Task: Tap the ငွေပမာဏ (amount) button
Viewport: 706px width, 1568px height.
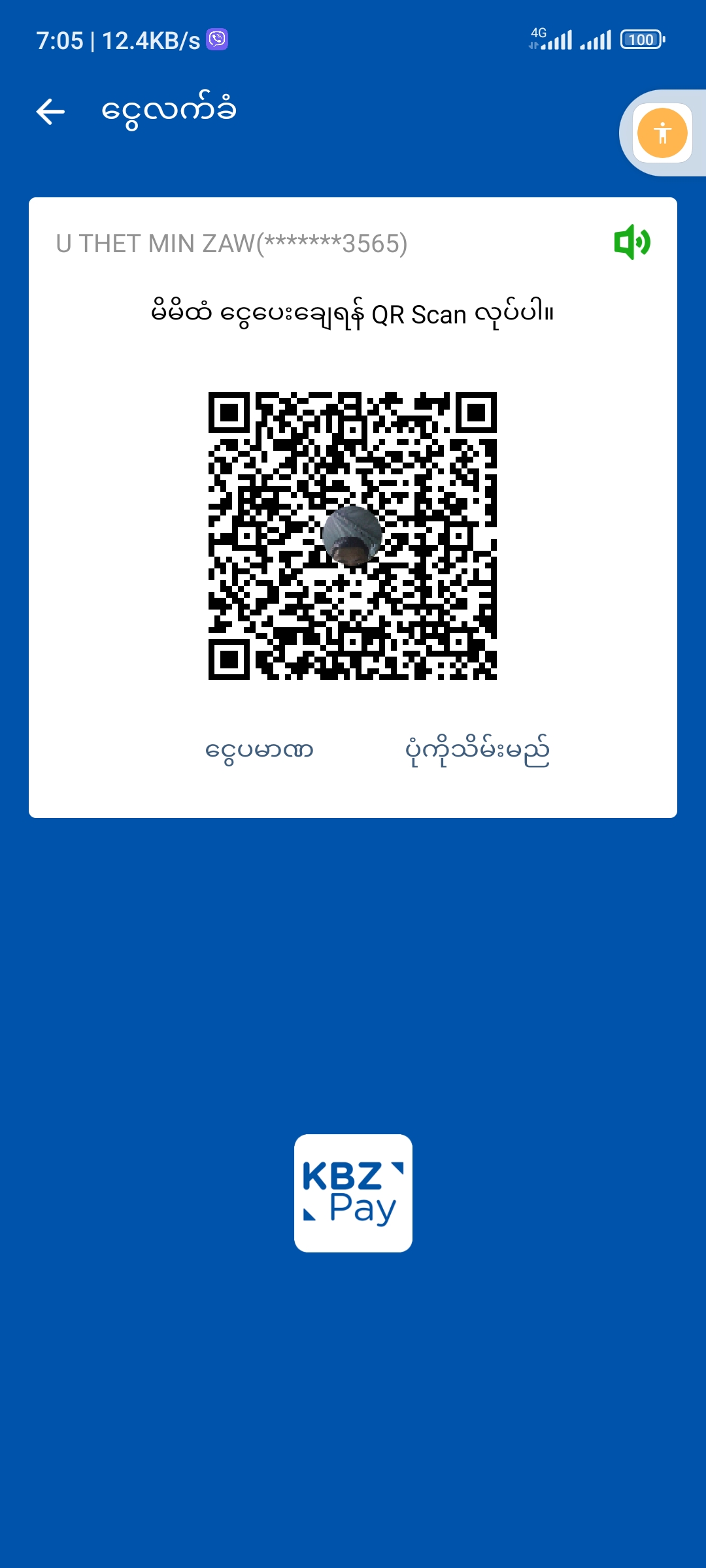Action: click(260, 750)
